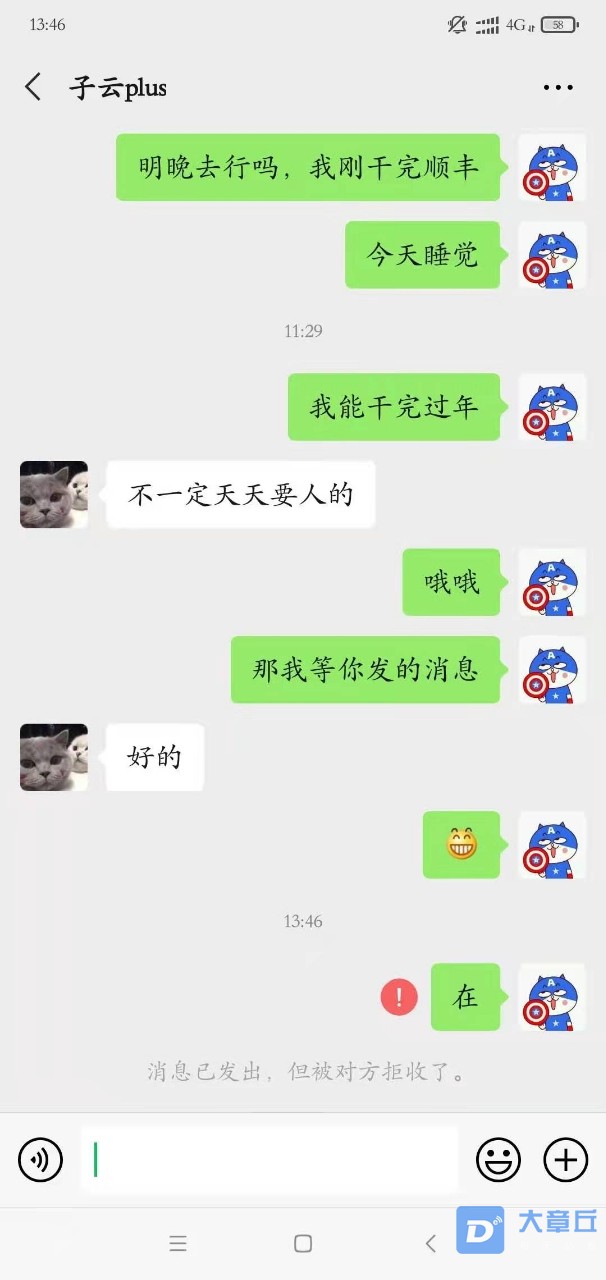Open the emoji sticker panel
The height and width of the screenshot is (1280, 606).
tap(498, 1160)
